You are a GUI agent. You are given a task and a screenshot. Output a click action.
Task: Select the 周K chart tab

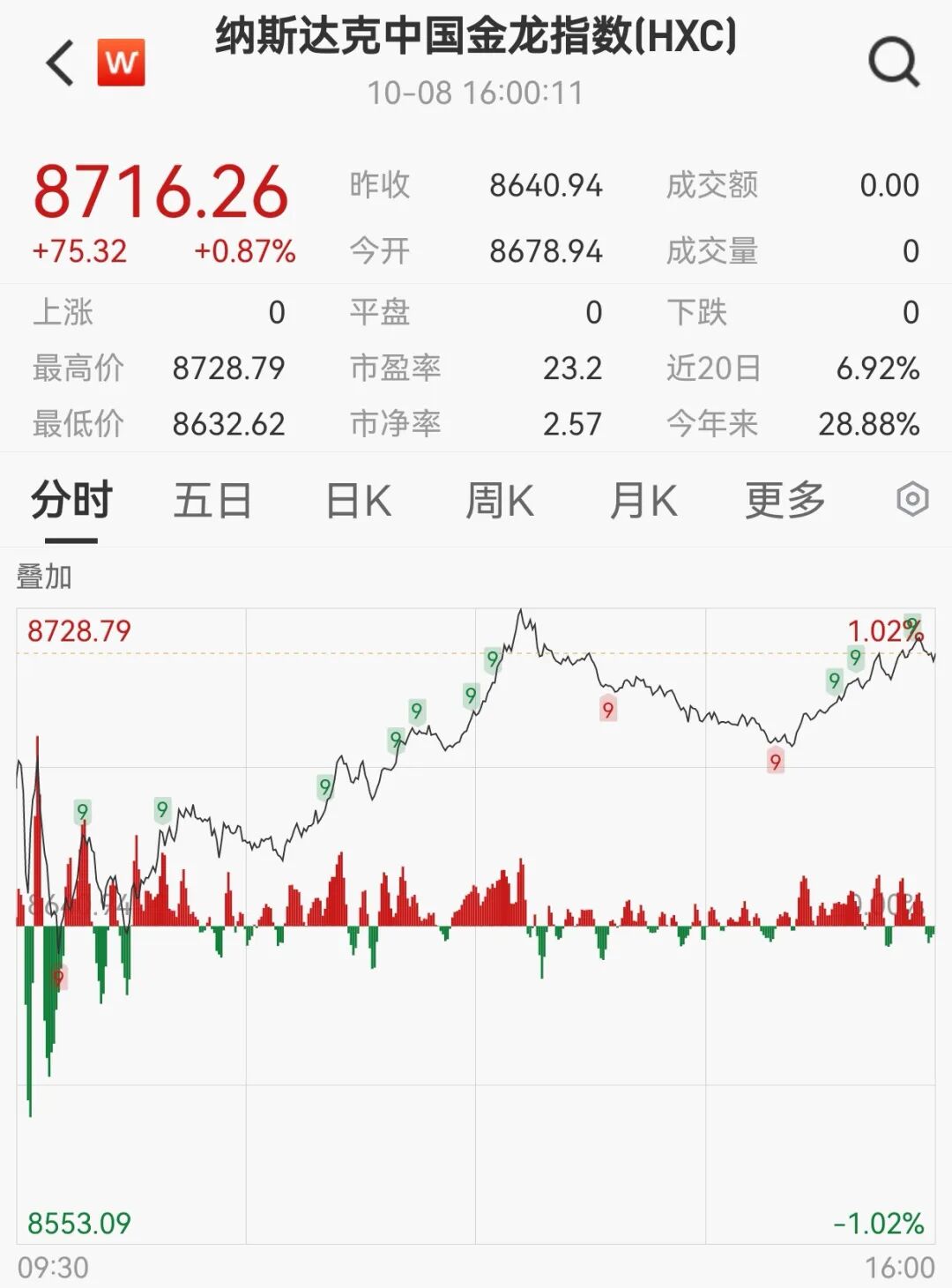[x=499, y=501]
